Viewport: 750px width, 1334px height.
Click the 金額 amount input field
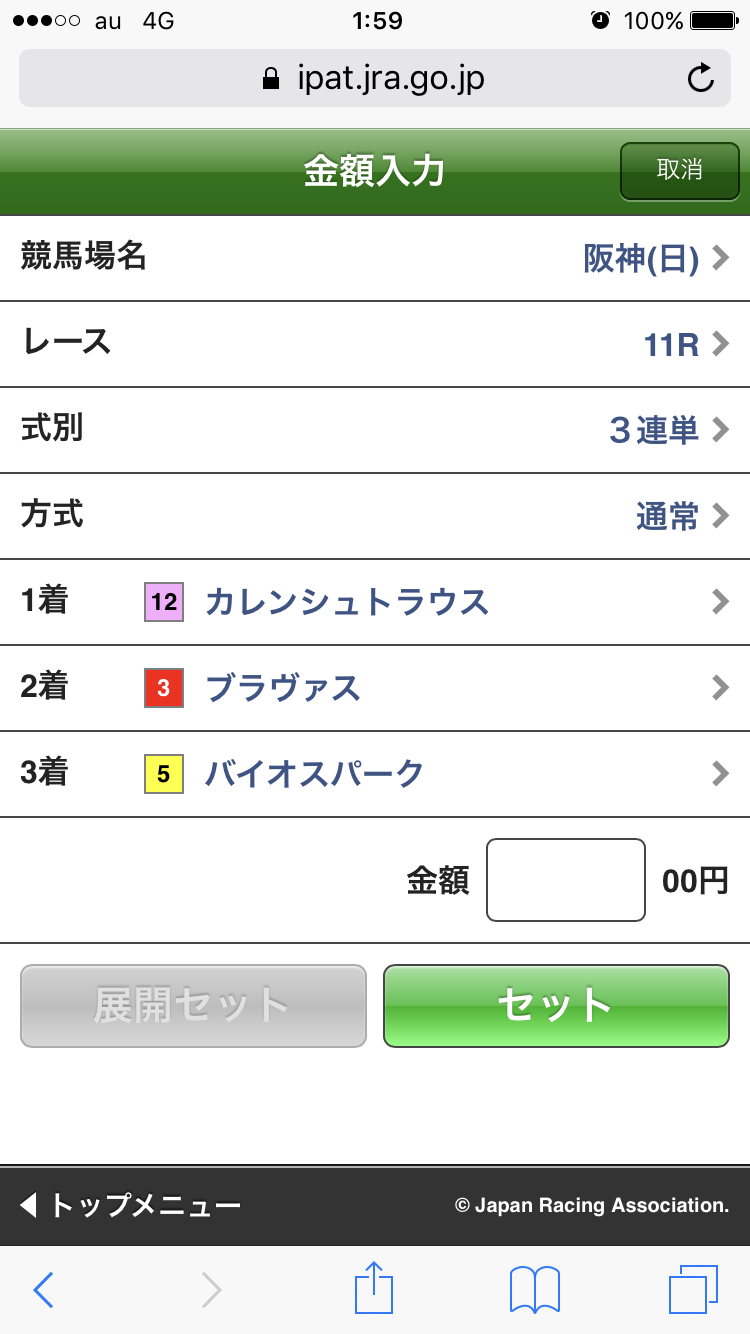pos(565,879)
